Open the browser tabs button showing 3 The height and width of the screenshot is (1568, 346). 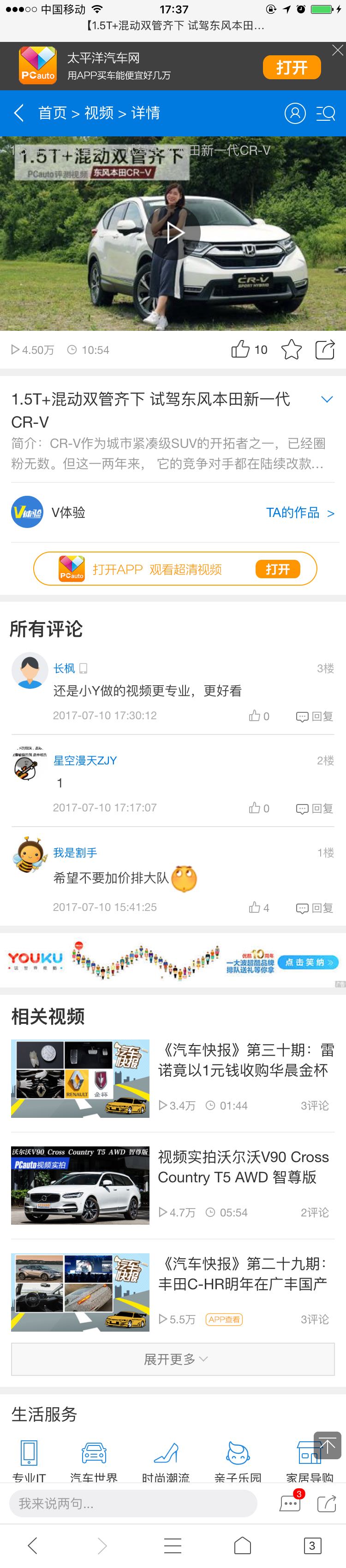[x=312, y=1545]
